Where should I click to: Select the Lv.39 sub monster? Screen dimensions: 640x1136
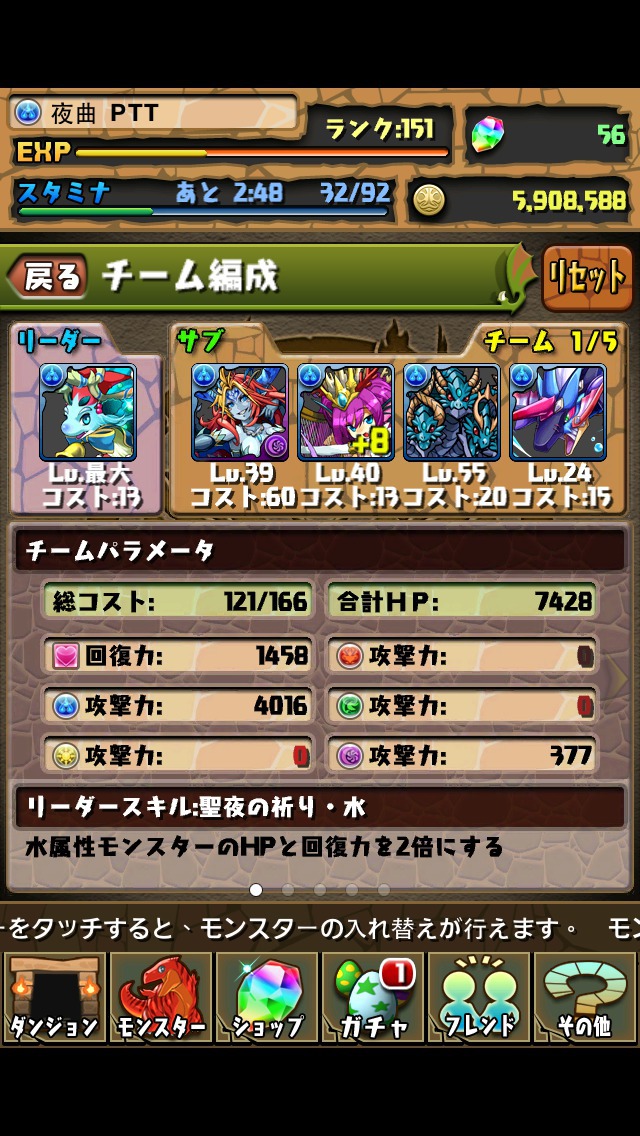click(x=240, y=412)
